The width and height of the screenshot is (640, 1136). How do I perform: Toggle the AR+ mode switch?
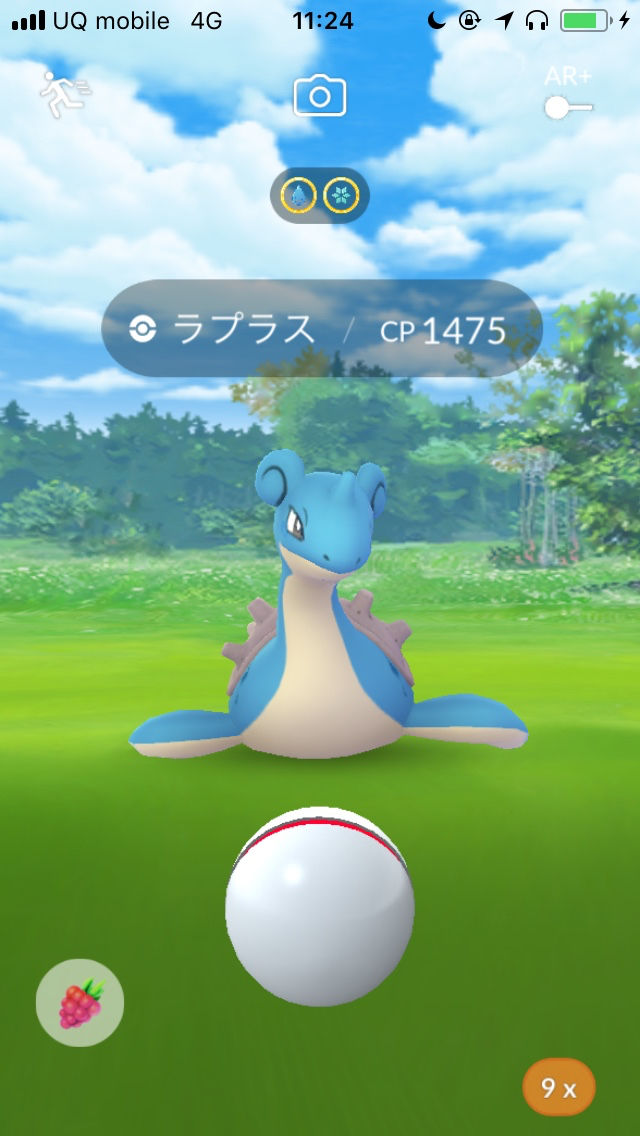(x=568, y=107)
